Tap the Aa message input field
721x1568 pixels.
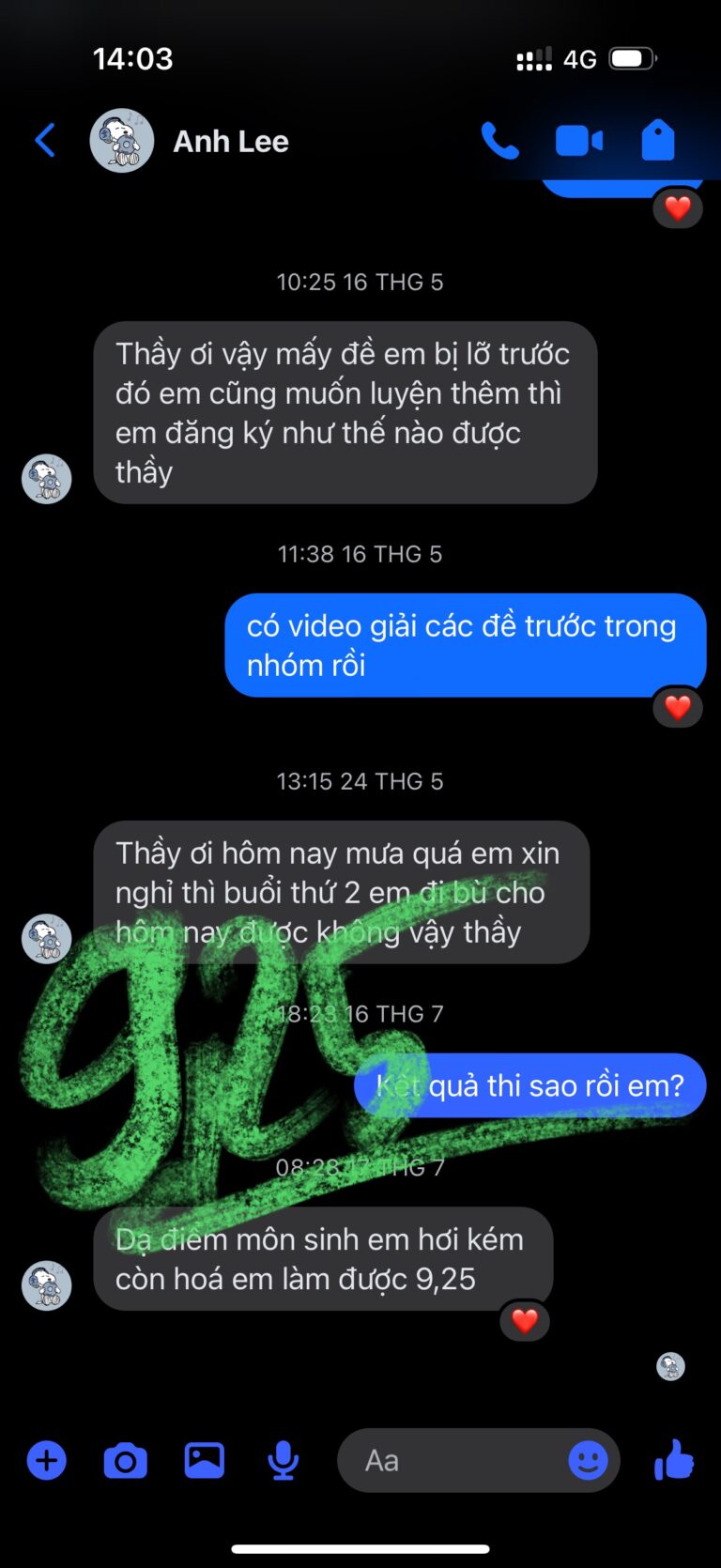tap(451, 1461)
